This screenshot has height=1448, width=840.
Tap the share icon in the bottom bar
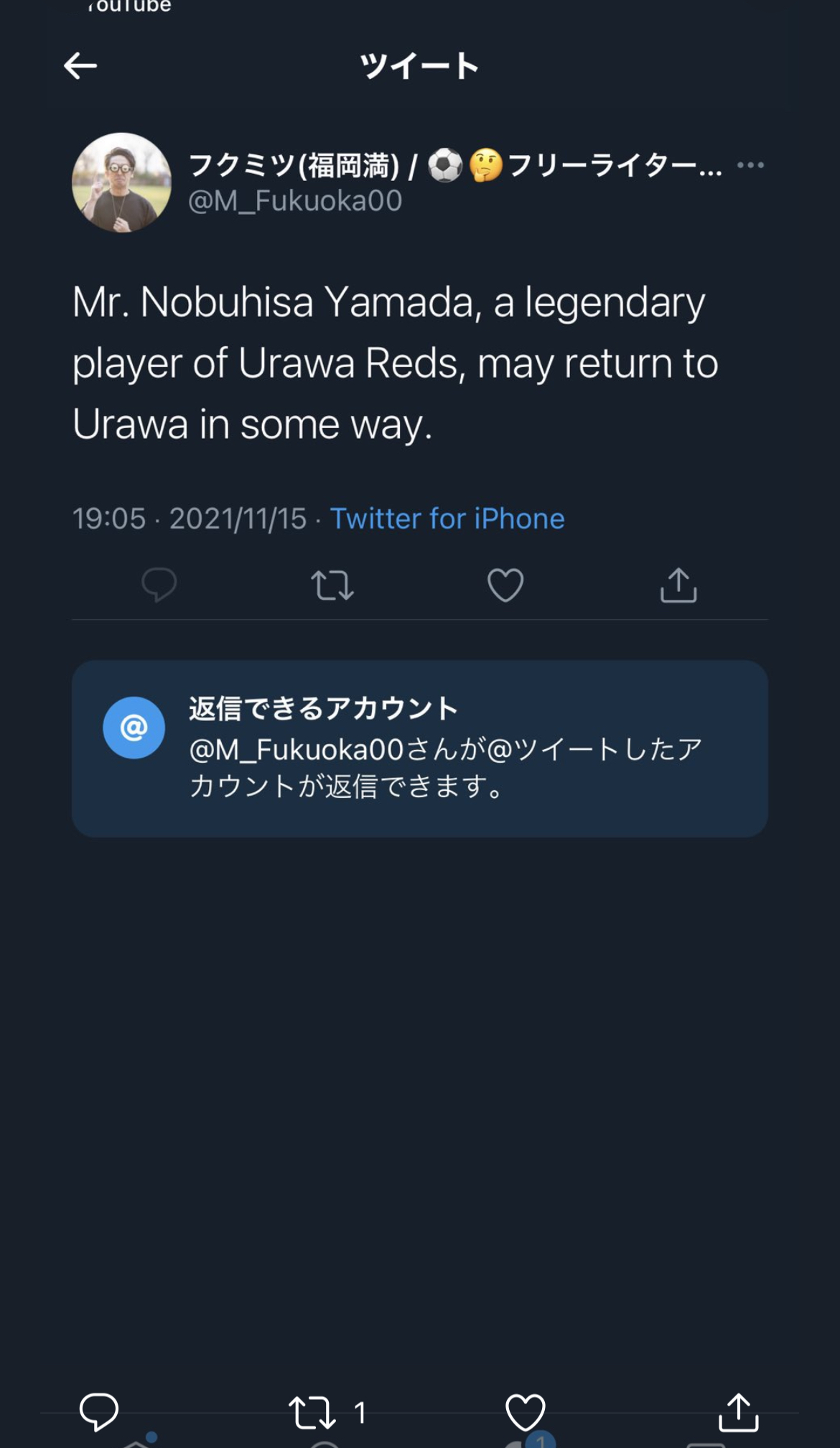coord(739,1412)
